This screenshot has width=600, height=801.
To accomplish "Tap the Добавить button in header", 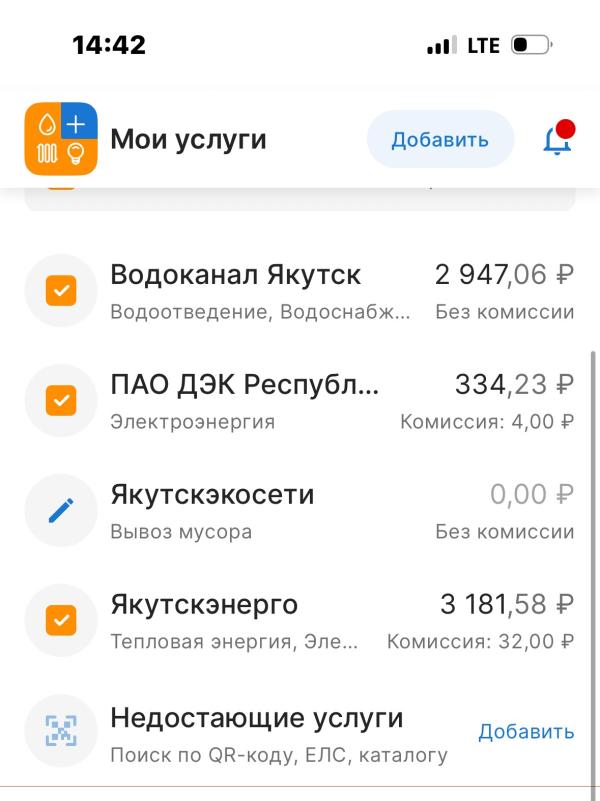I will 440,139.
